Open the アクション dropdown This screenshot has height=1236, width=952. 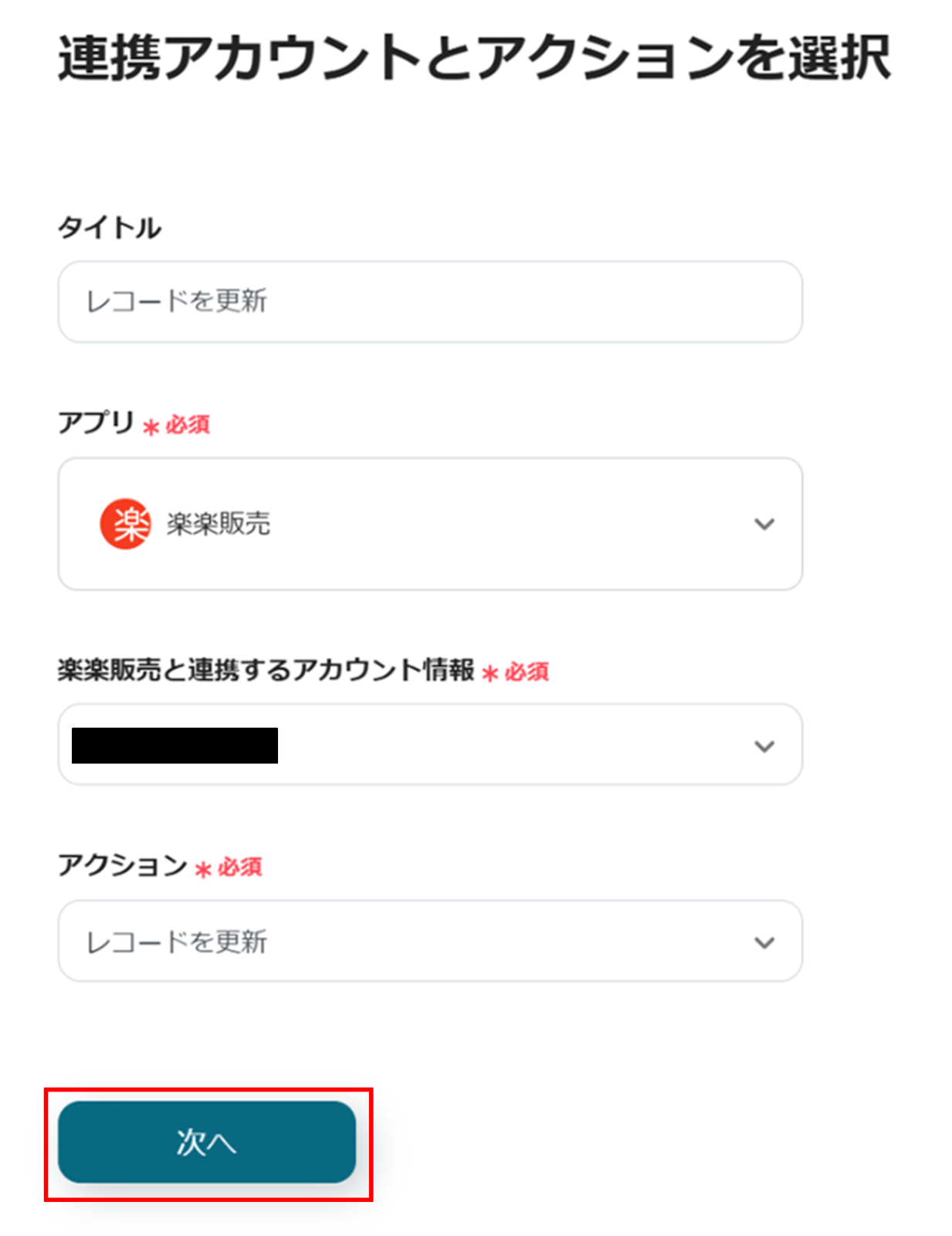tap(429, 941)
